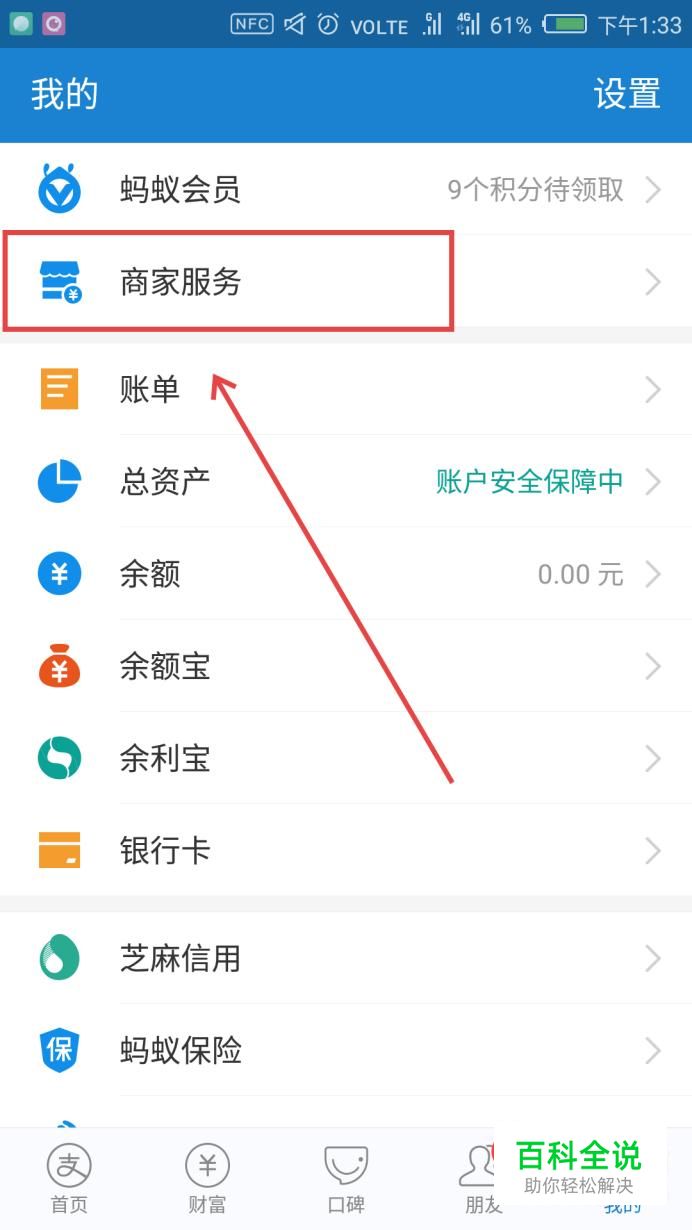
Task: Open 蚂蚁保险
Action: point(345,1051)
